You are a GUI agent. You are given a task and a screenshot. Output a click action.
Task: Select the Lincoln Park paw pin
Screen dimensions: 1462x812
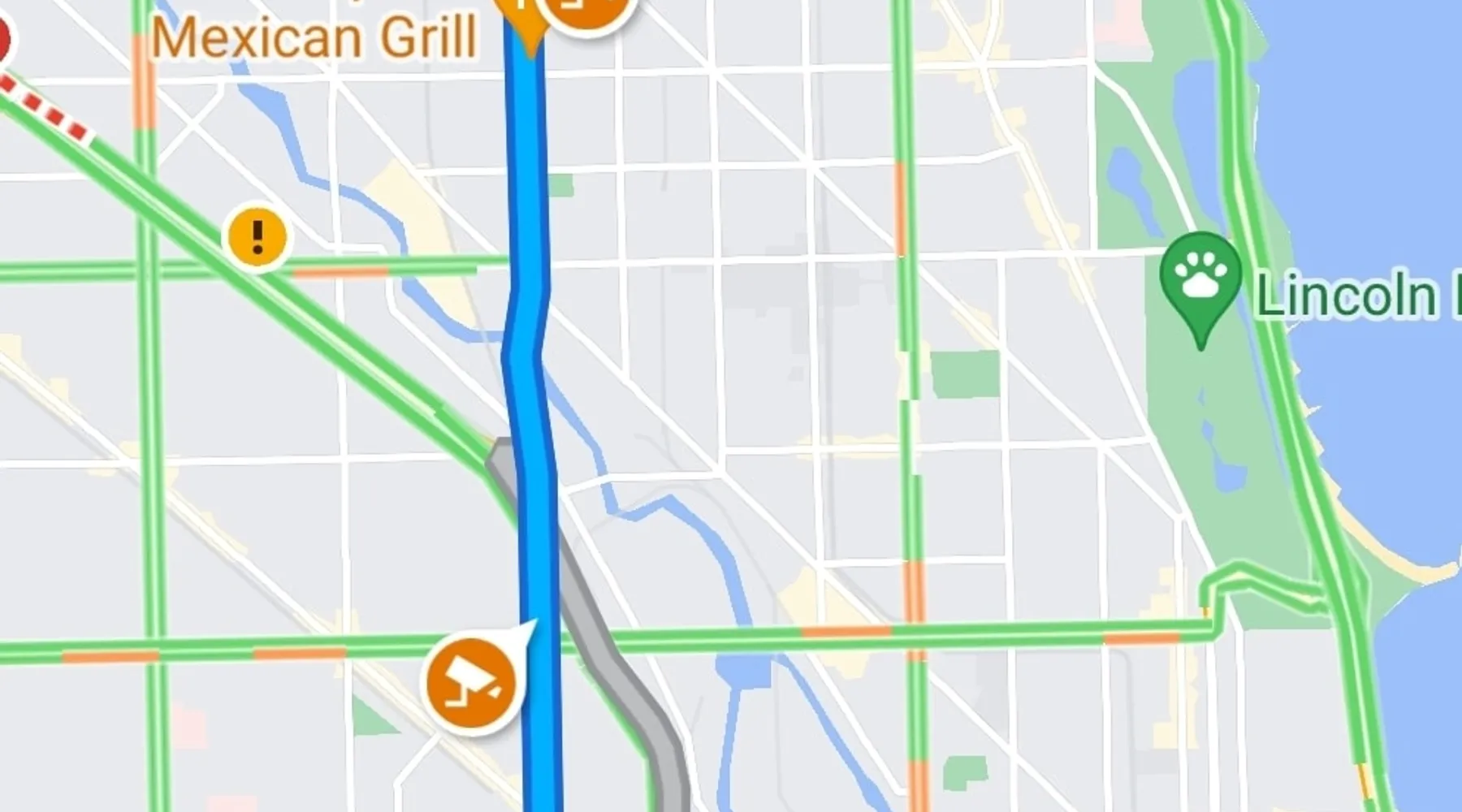point(1200,278)
